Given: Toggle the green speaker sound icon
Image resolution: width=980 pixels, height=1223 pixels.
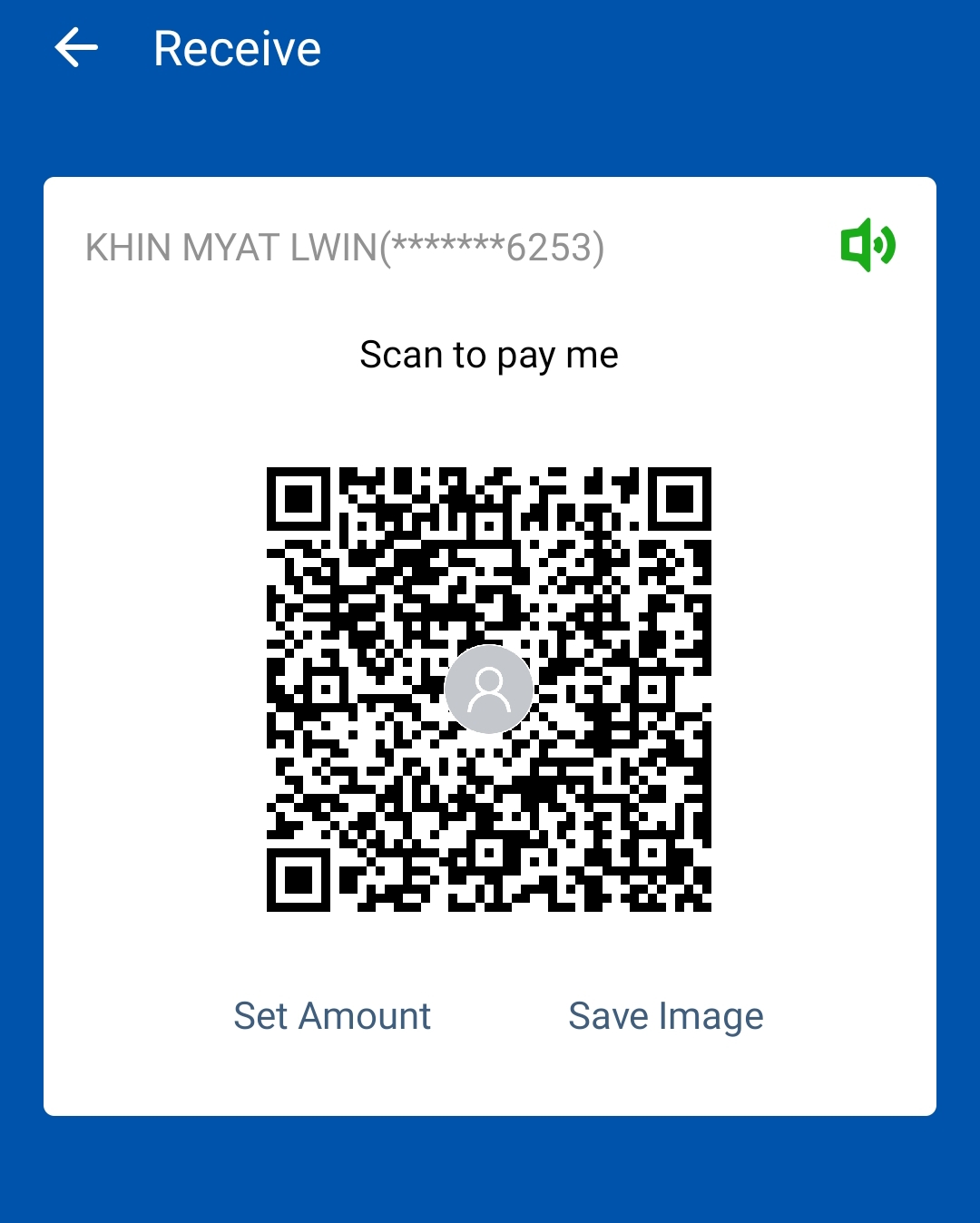Looking at the screenshot, I should tap(867, 245).
